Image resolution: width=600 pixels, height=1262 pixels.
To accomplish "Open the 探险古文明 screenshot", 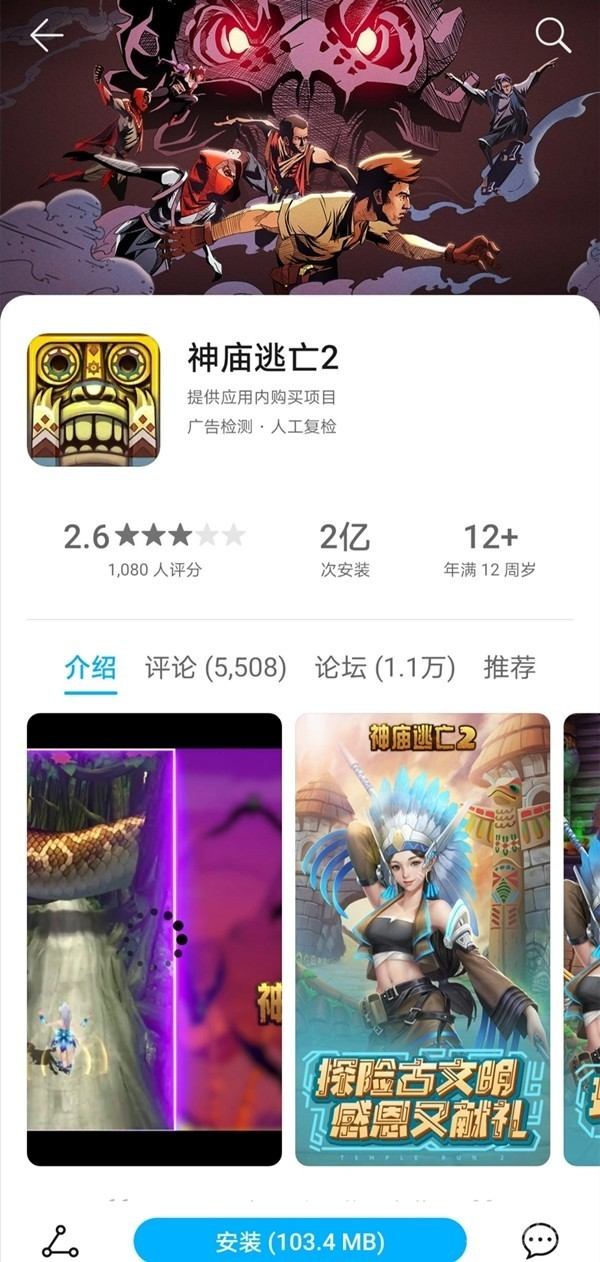I will 422,939.
